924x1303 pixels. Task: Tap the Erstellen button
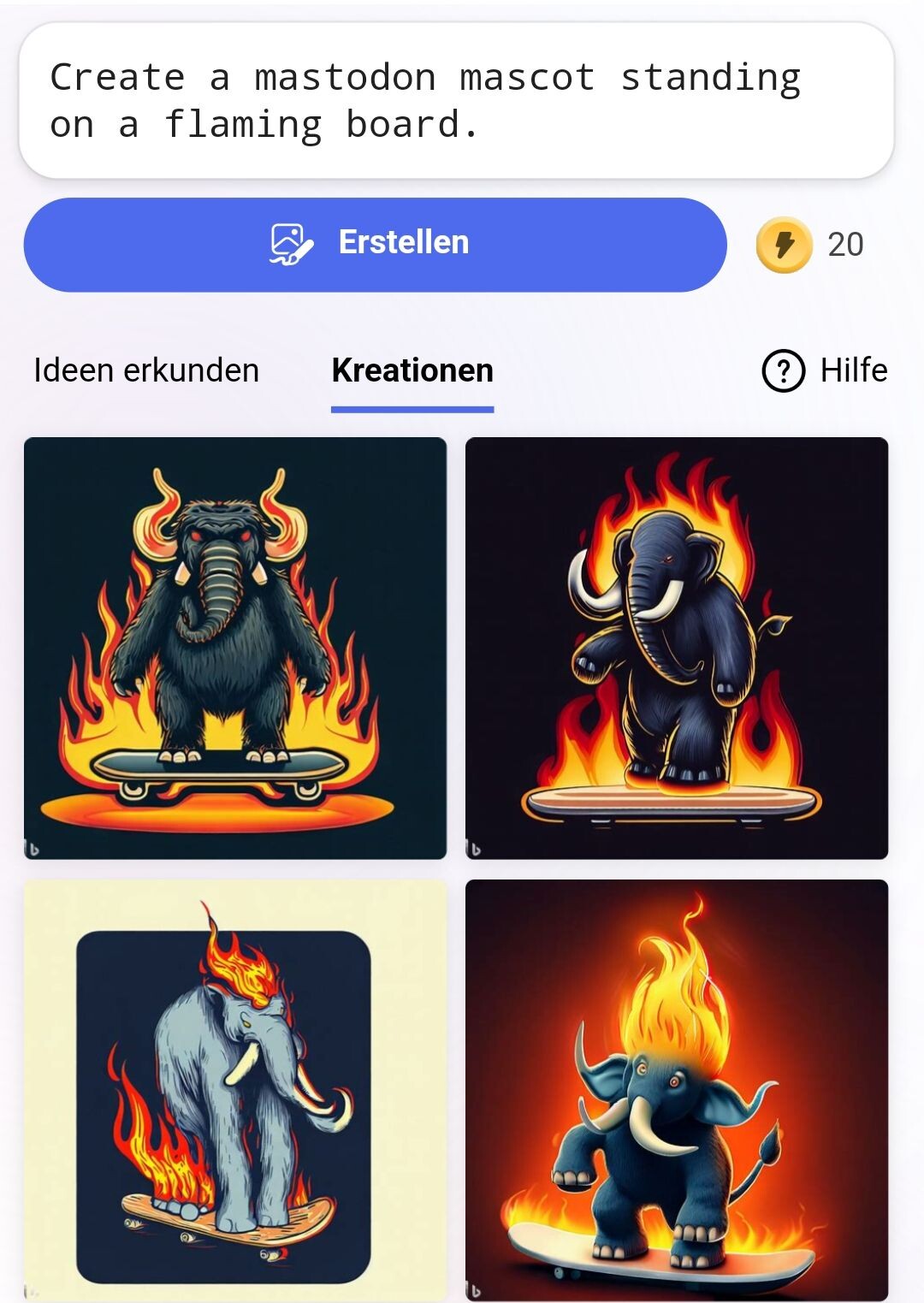pos(375,244)
